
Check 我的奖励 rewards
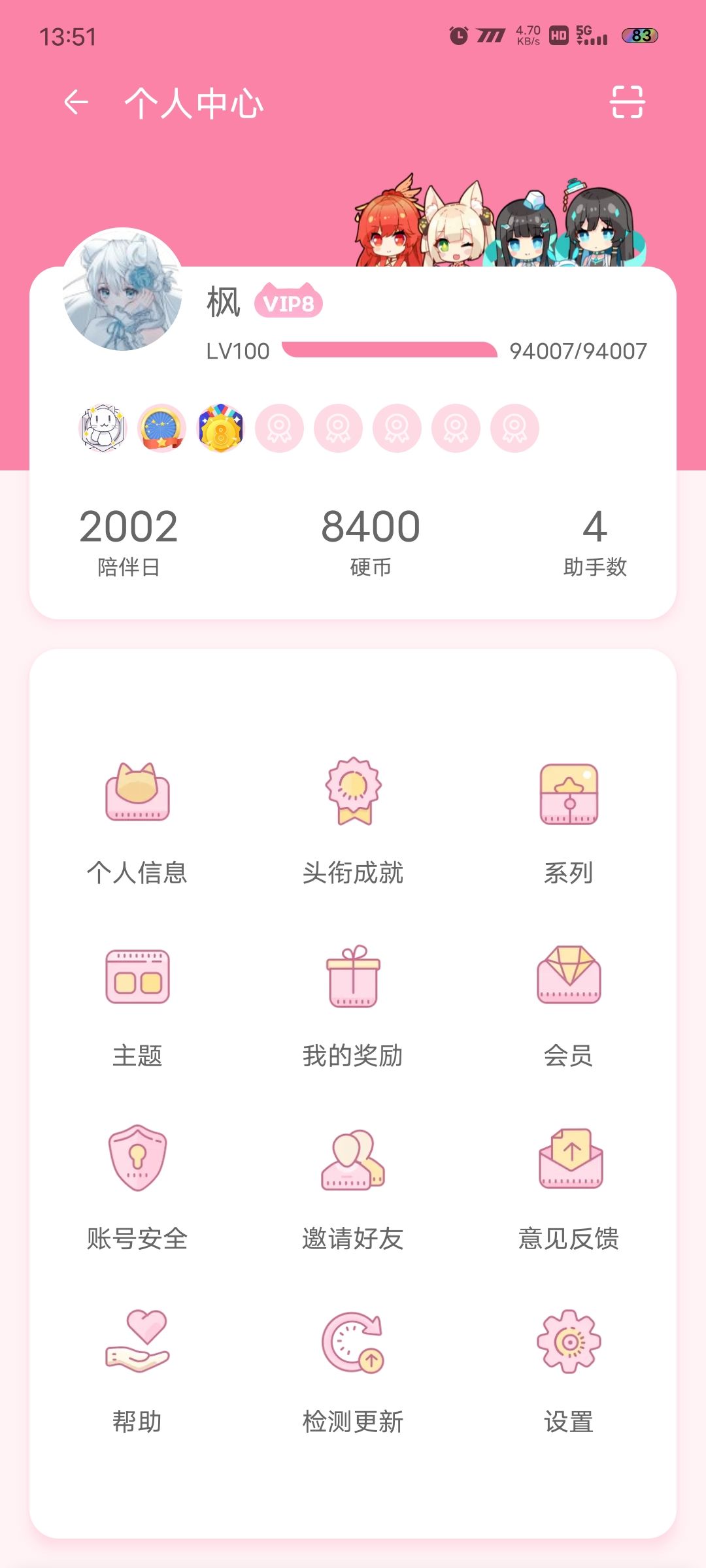[x=353, y=1003]
